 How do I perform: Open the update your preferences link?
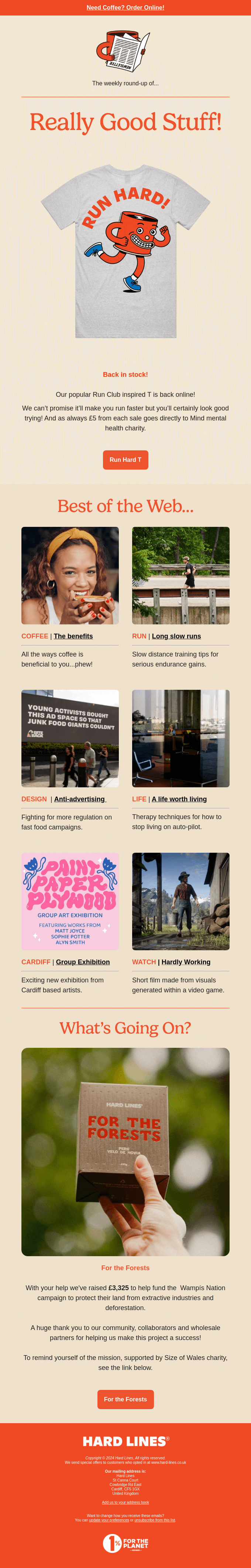(109, 1520)
